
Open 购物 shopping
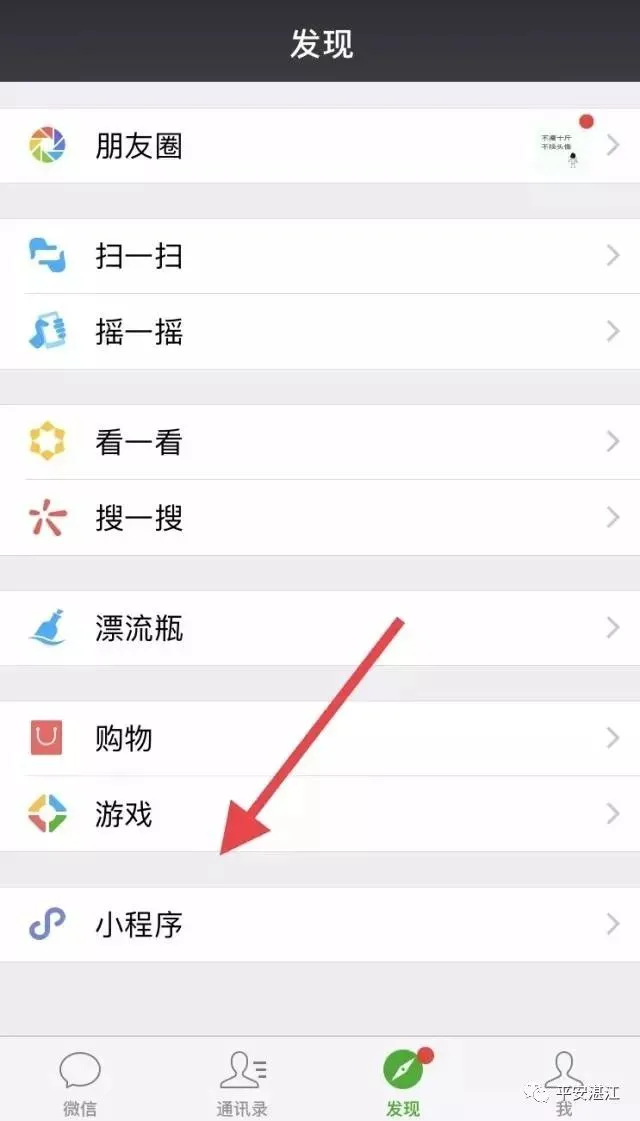point(320,739)
